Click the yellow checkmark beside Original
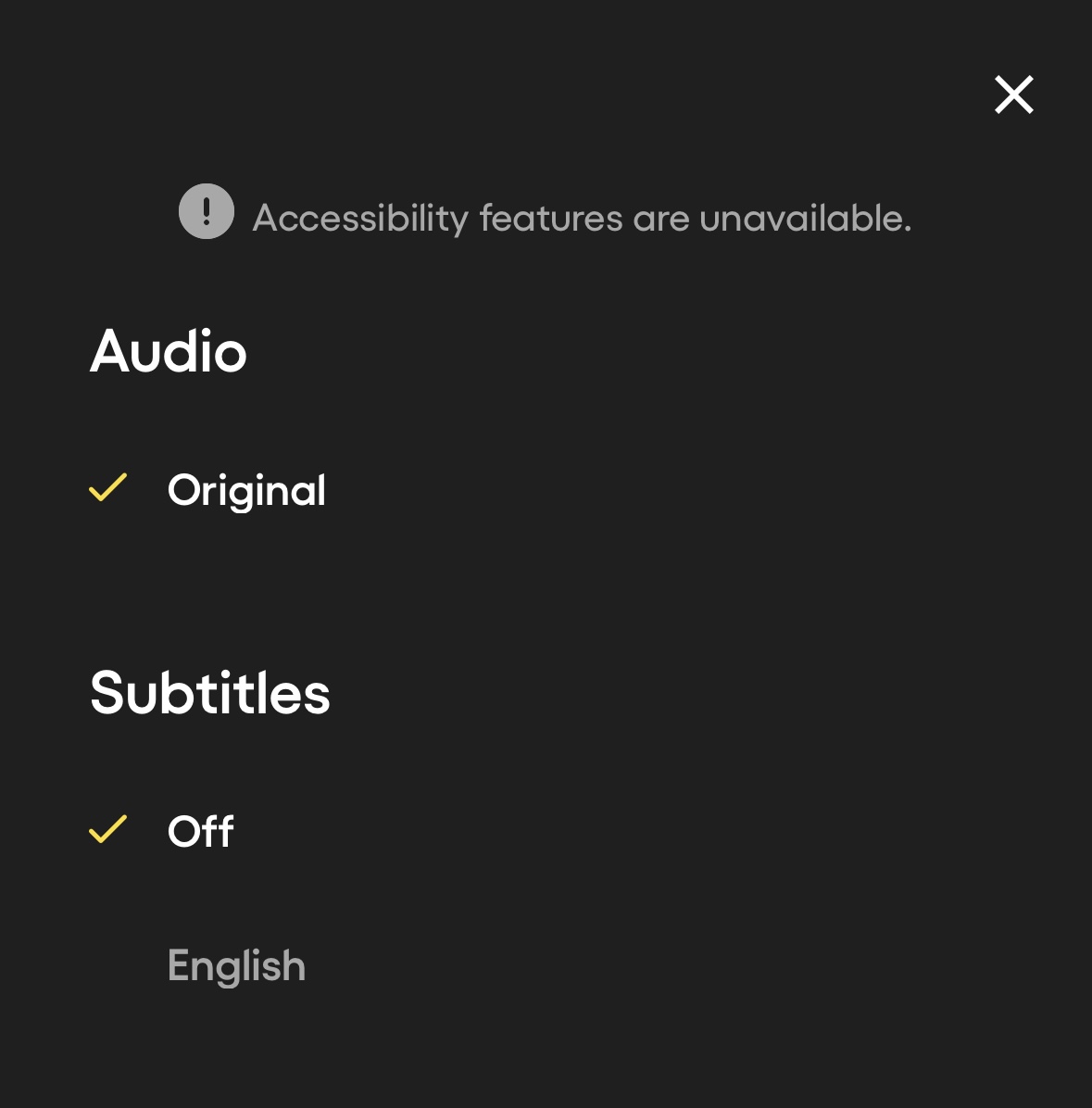This screenshot has height=1108, width=1092. click(x=106, y=490)
